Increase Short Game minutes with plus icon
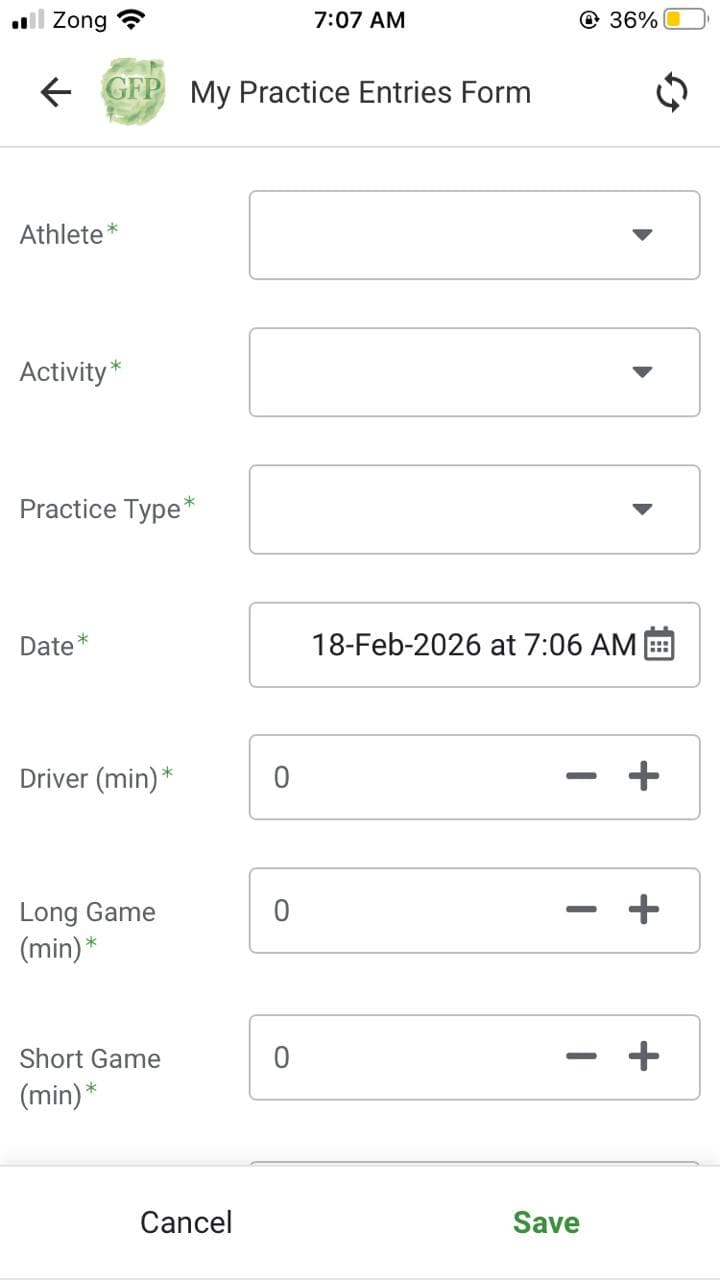 (x=644, y=1057)
